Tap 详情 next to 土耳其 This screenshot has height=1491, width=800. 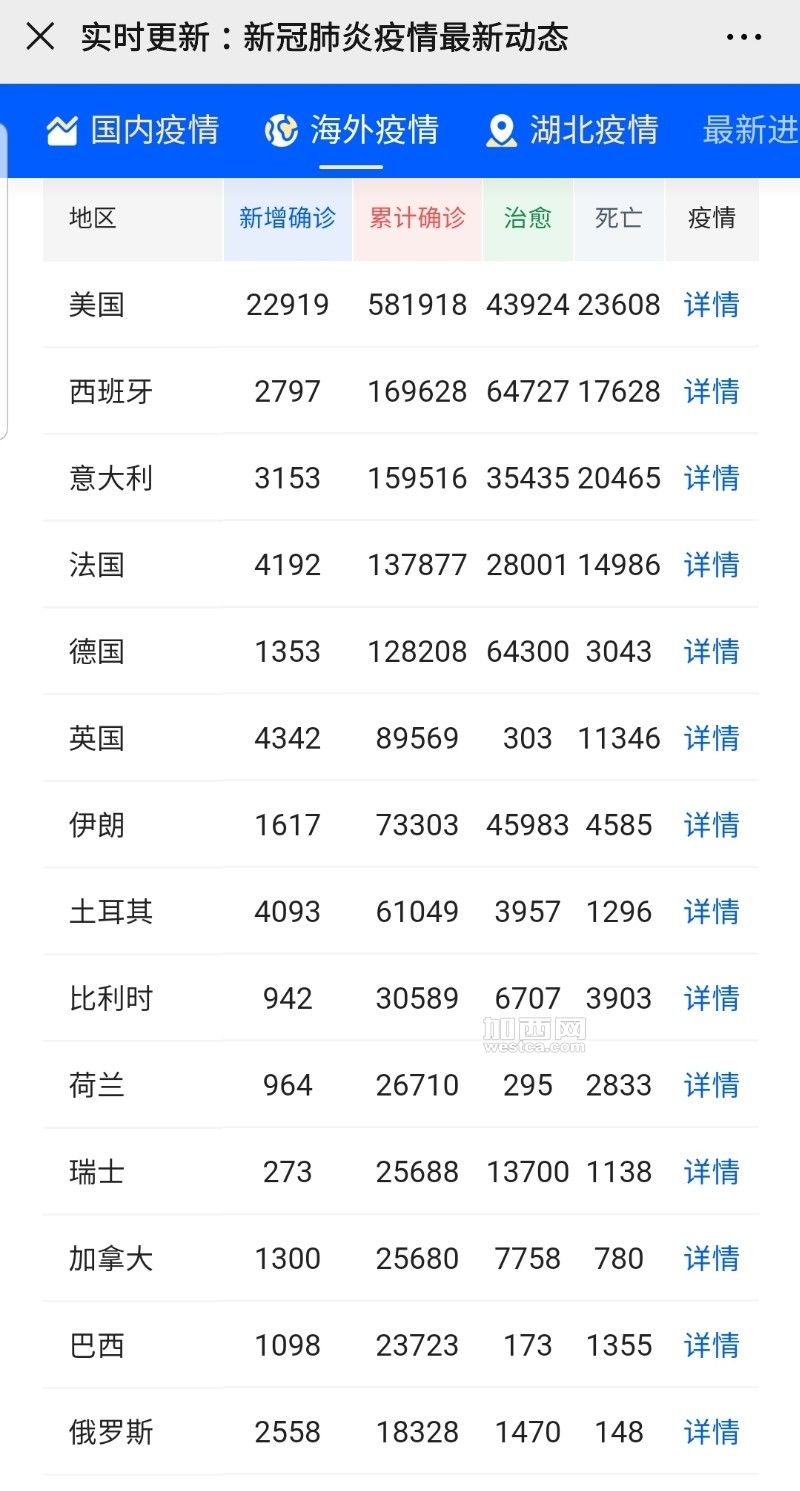tap(711, 912)
